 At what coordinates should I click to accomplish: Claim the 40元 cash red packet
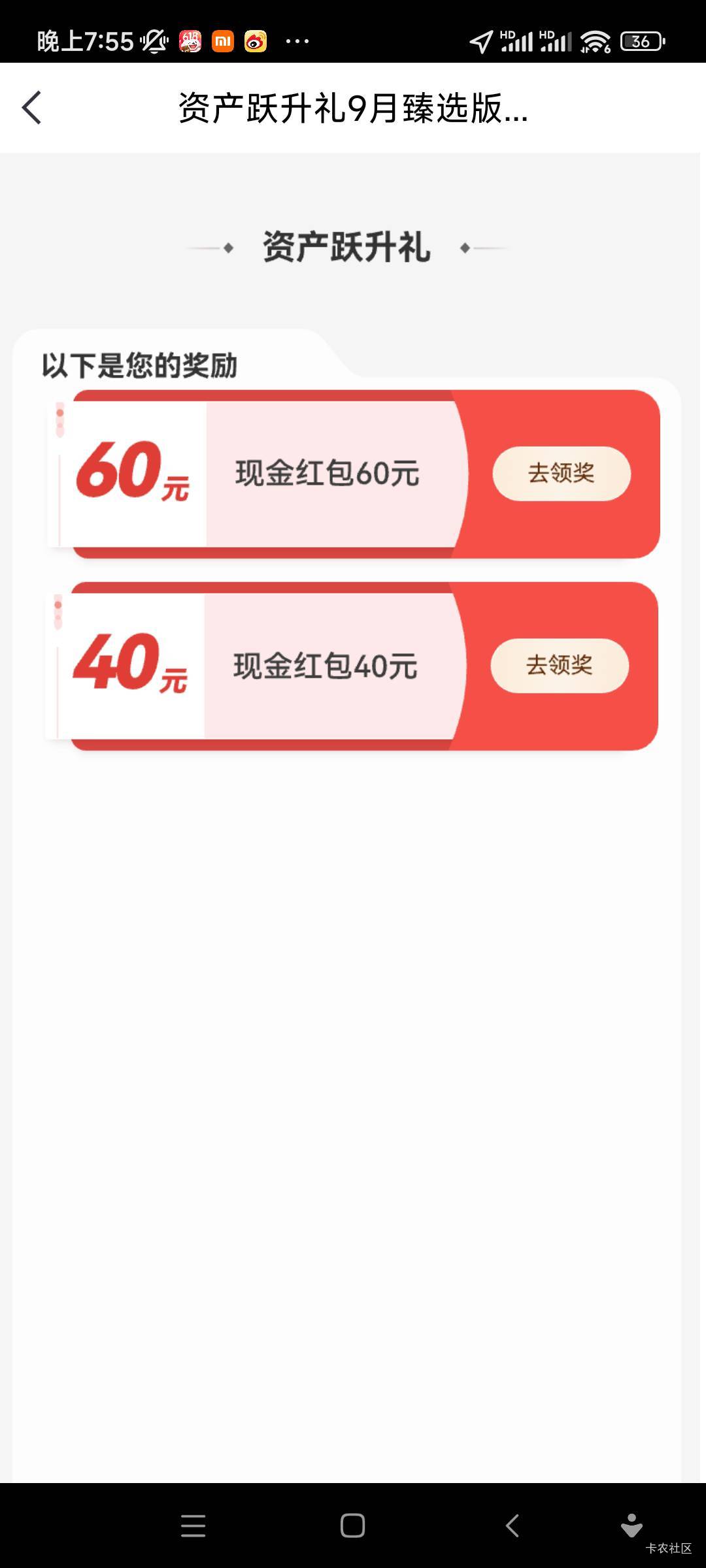point(560,666)
